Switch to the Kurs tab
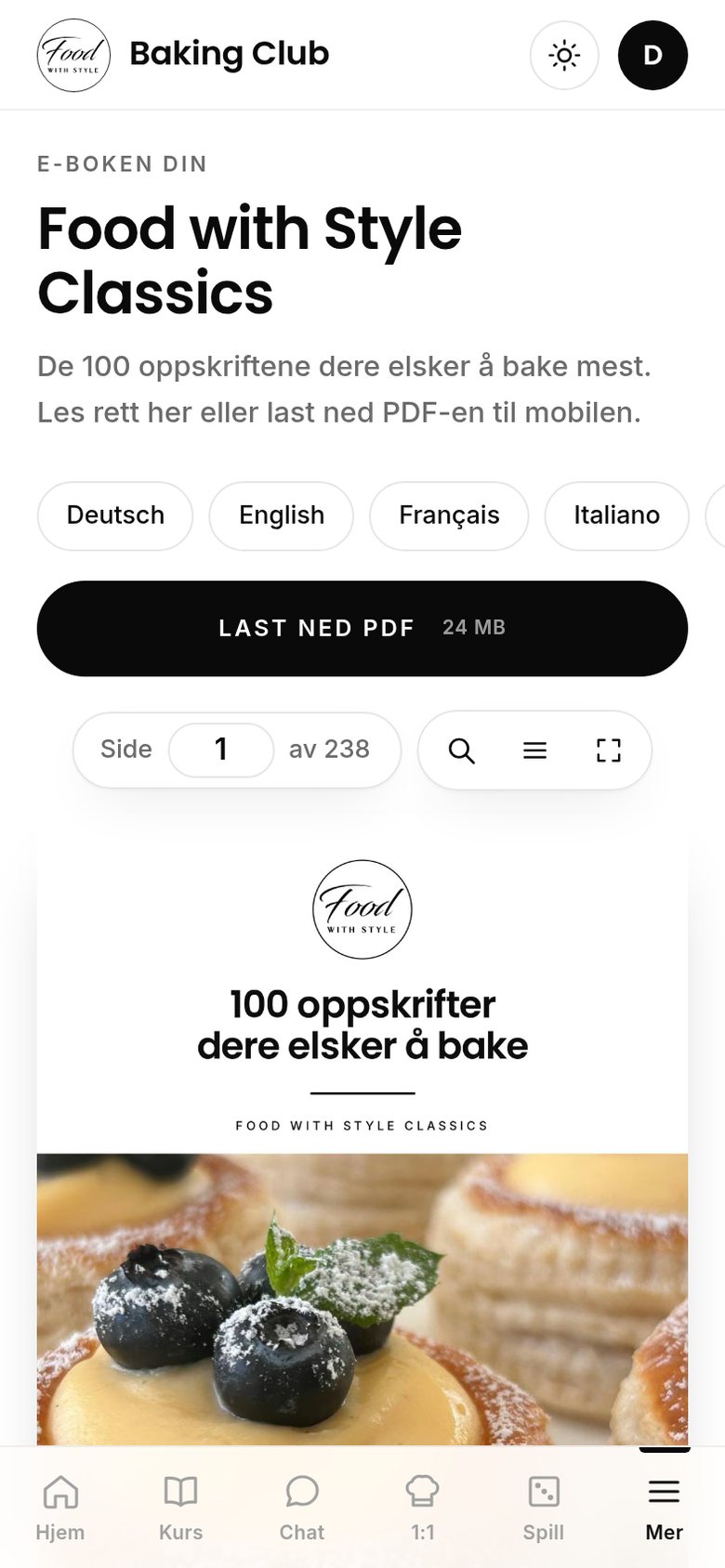The height and width of the screenshot is (1568, 725). click(x=181, y=1508)
